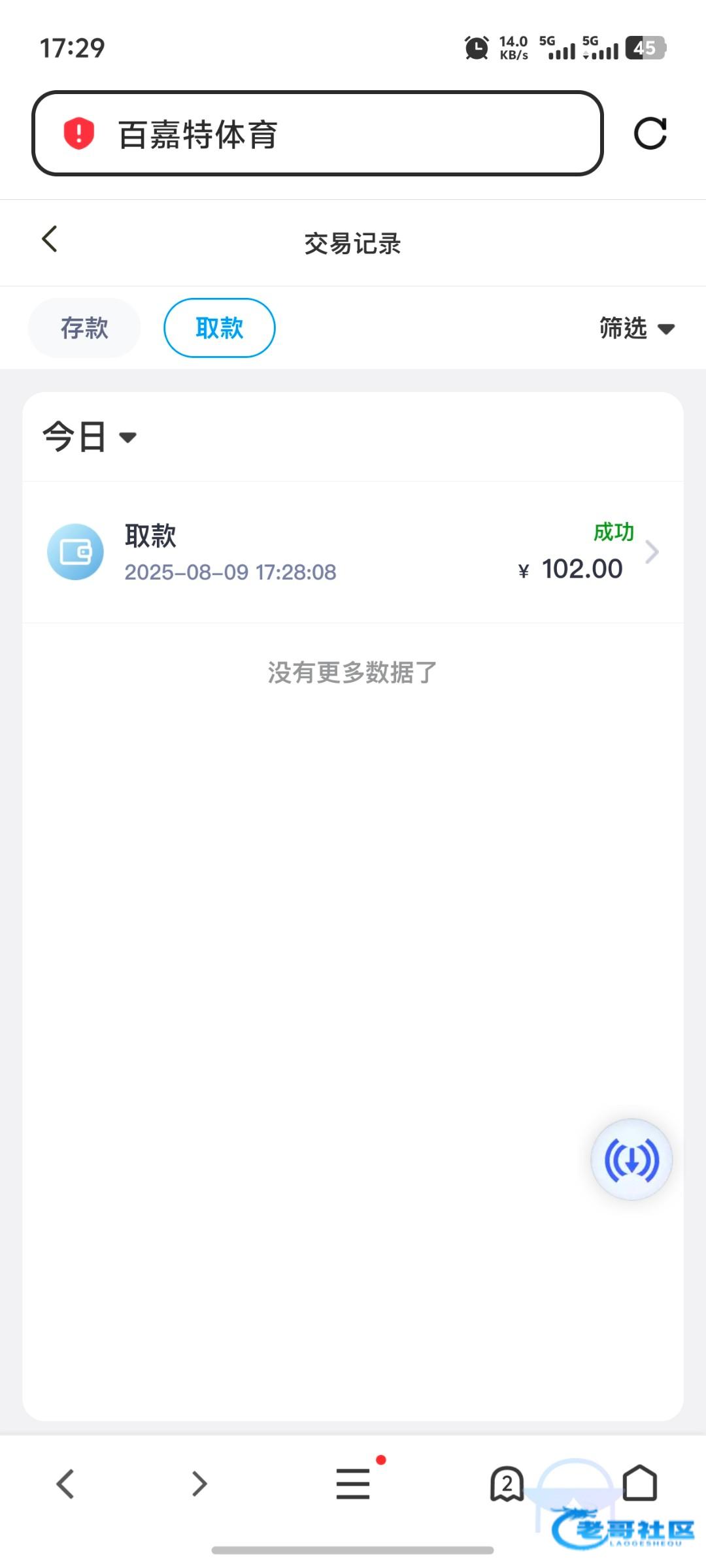Open the 筛选 filter dropdown
The image size is (706, 1568).
637,328
